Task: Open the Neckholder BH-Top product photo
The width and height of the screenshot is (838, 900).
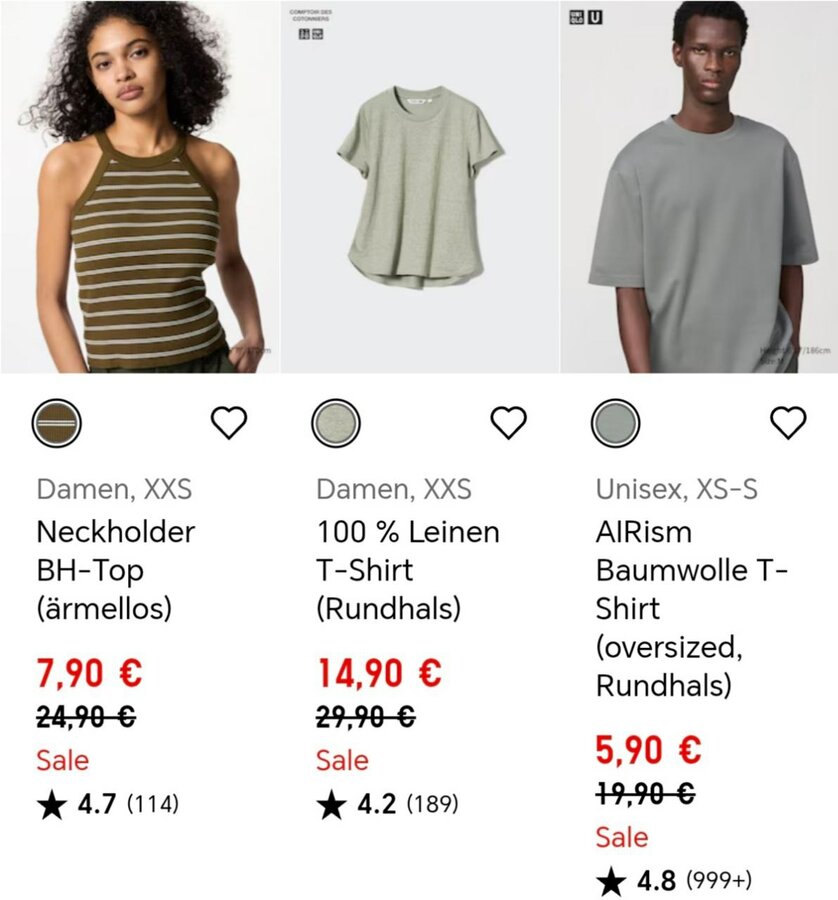Action: tap(139, 187)
